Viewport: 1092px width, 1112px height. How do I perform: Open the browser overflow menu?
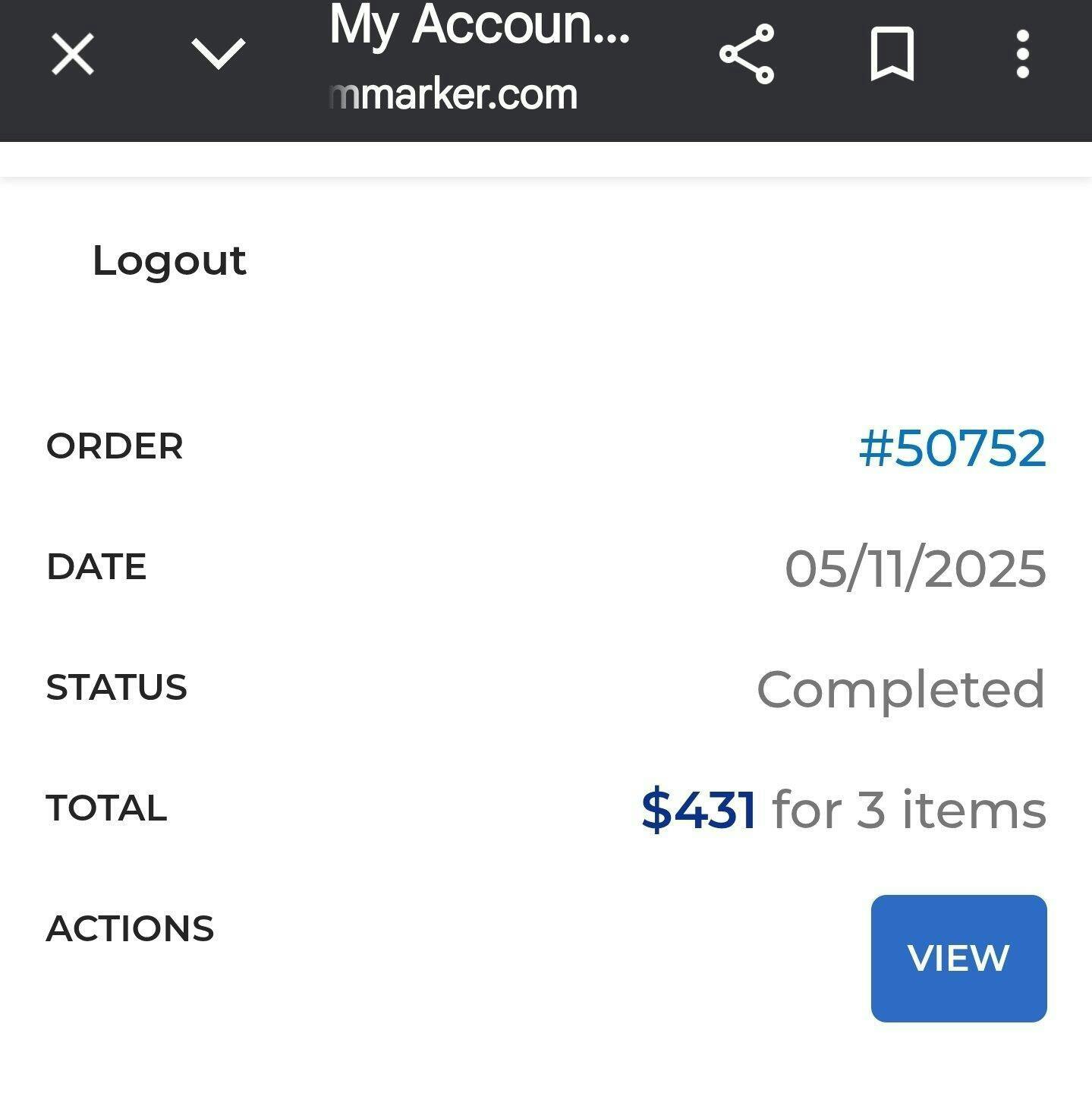[x=1022, y=55]
